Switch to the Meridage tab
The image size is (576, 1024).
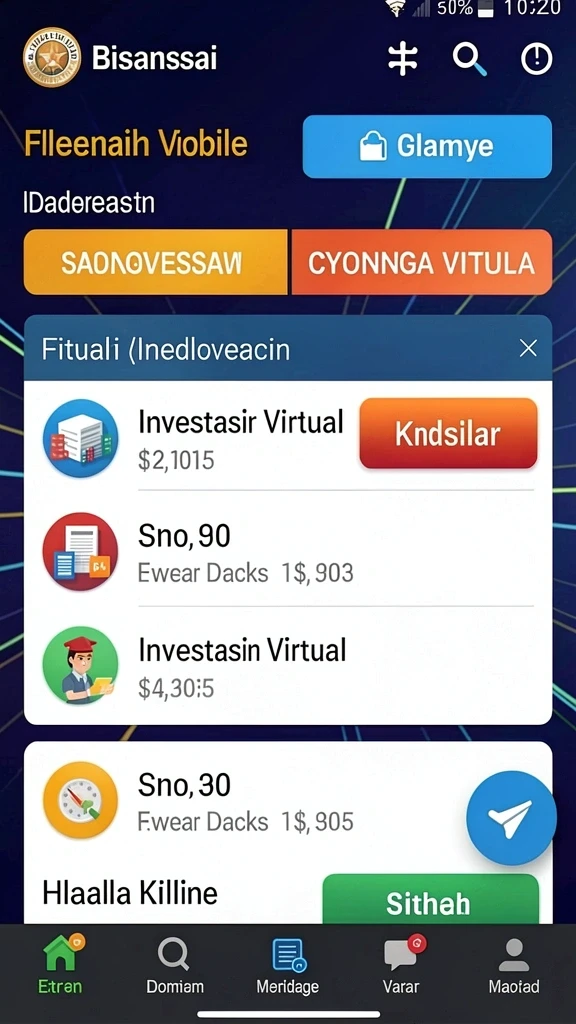[x=287, y=965]
